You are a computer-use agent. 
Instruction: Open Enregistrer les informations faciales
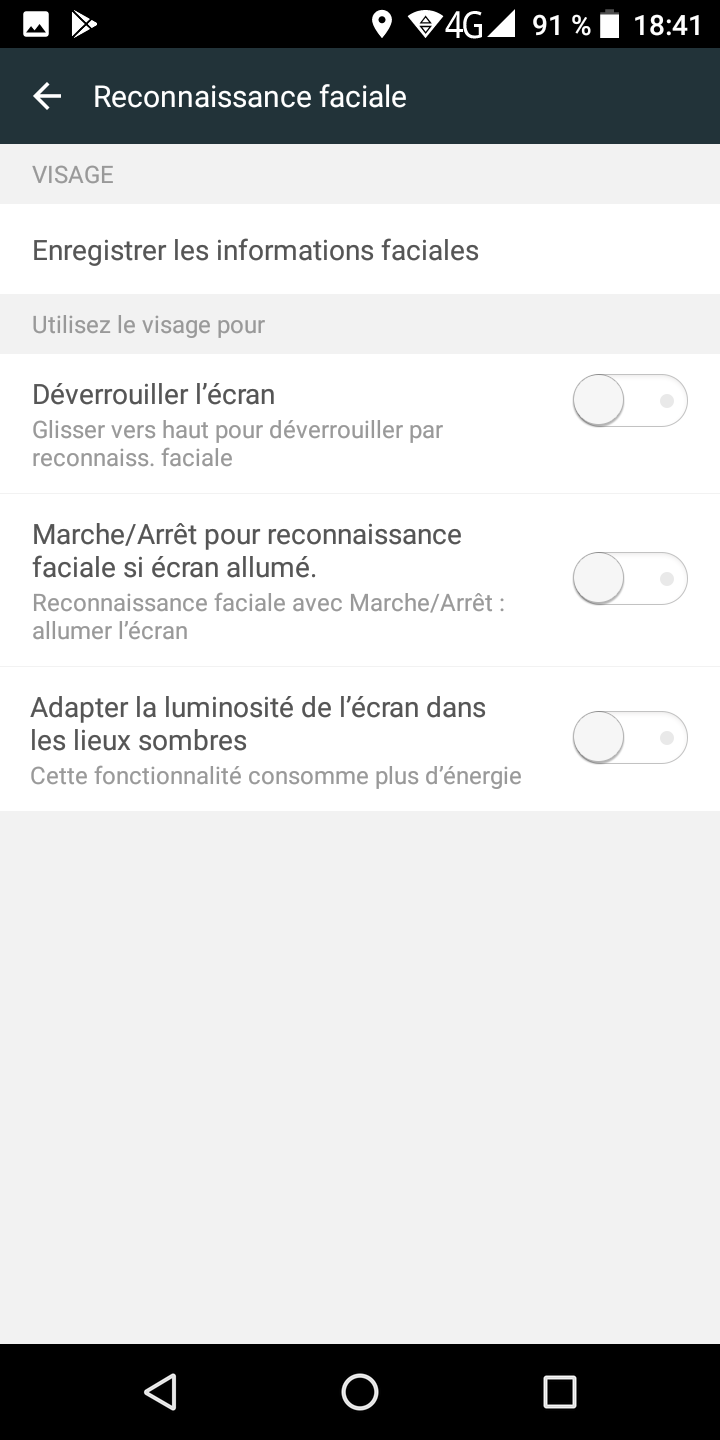[255, 250]
